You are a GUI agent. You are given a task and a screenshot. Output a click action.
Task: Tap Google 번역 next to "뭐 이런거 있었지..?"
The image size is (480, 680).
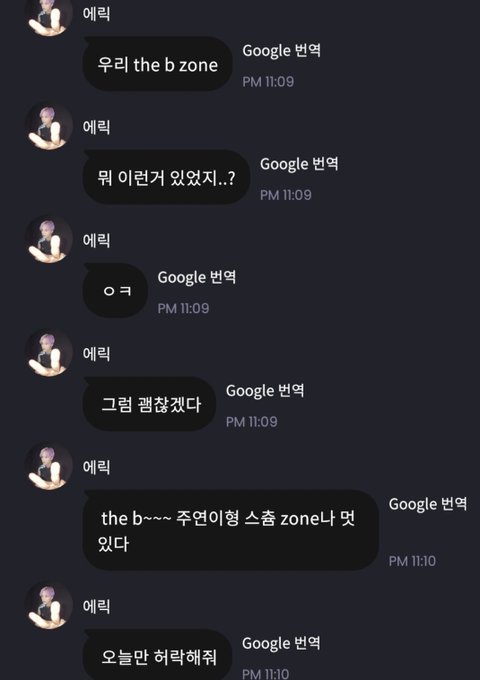coord(299,164)
